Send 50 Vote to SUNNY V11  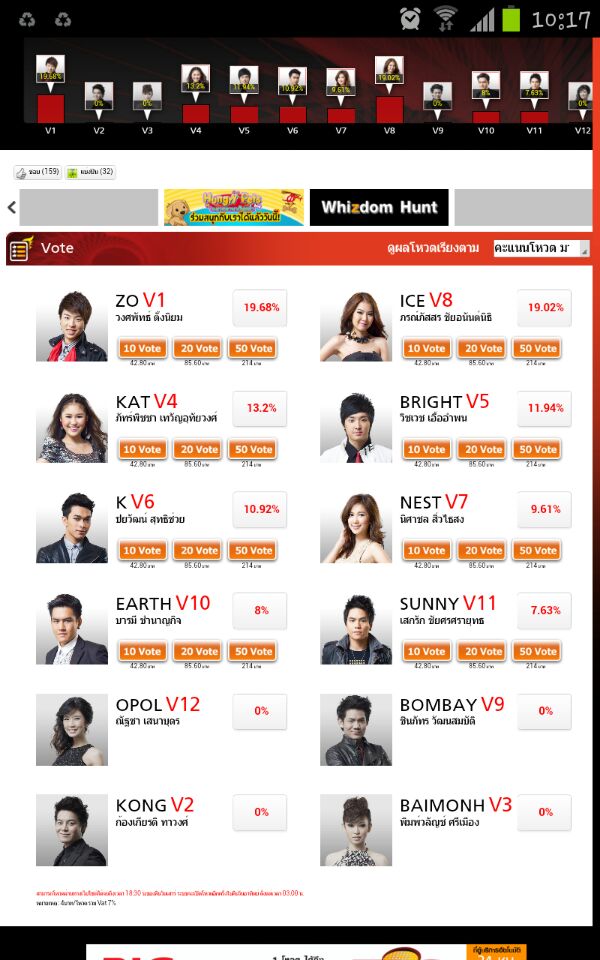click(539, 651)
